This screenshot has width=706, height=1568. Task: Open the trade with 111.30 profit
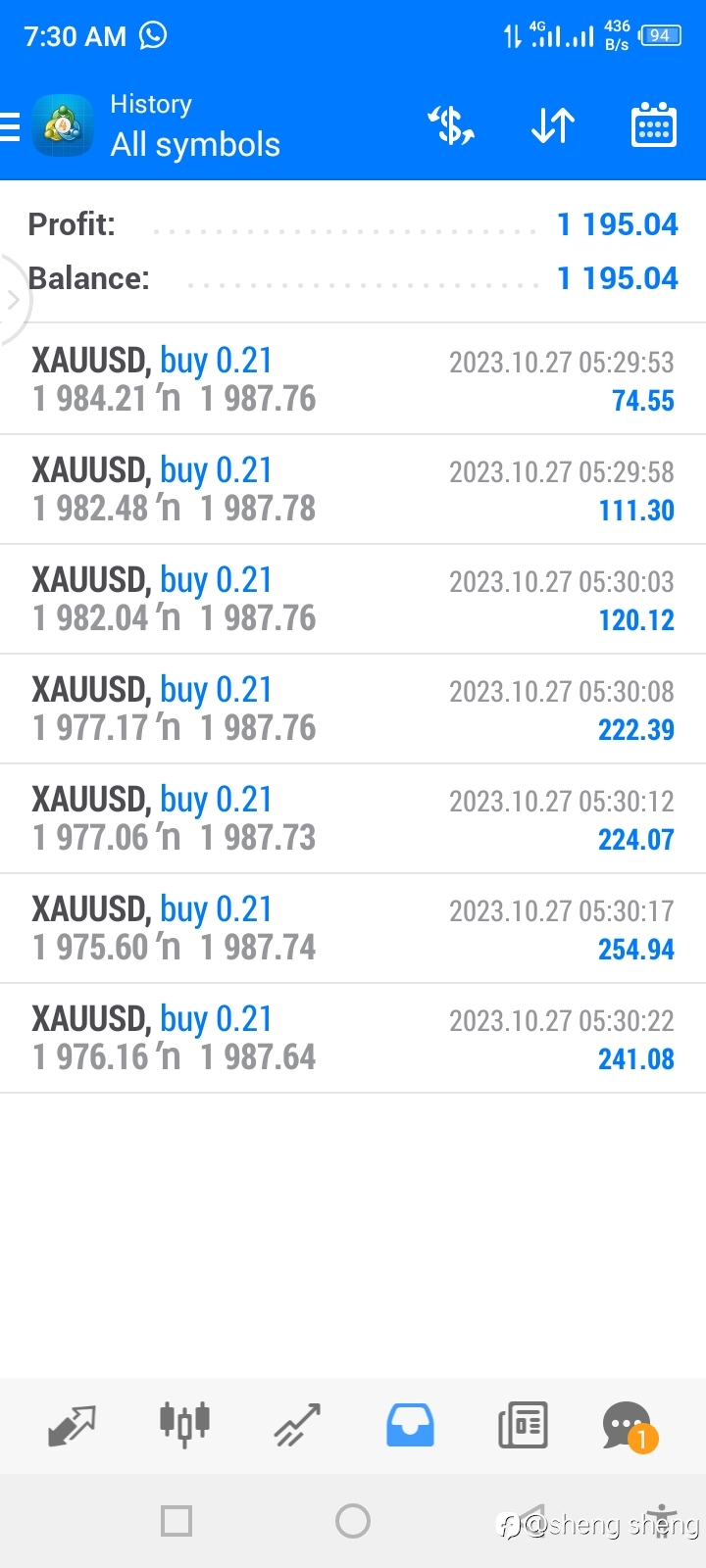click(353, 489)
